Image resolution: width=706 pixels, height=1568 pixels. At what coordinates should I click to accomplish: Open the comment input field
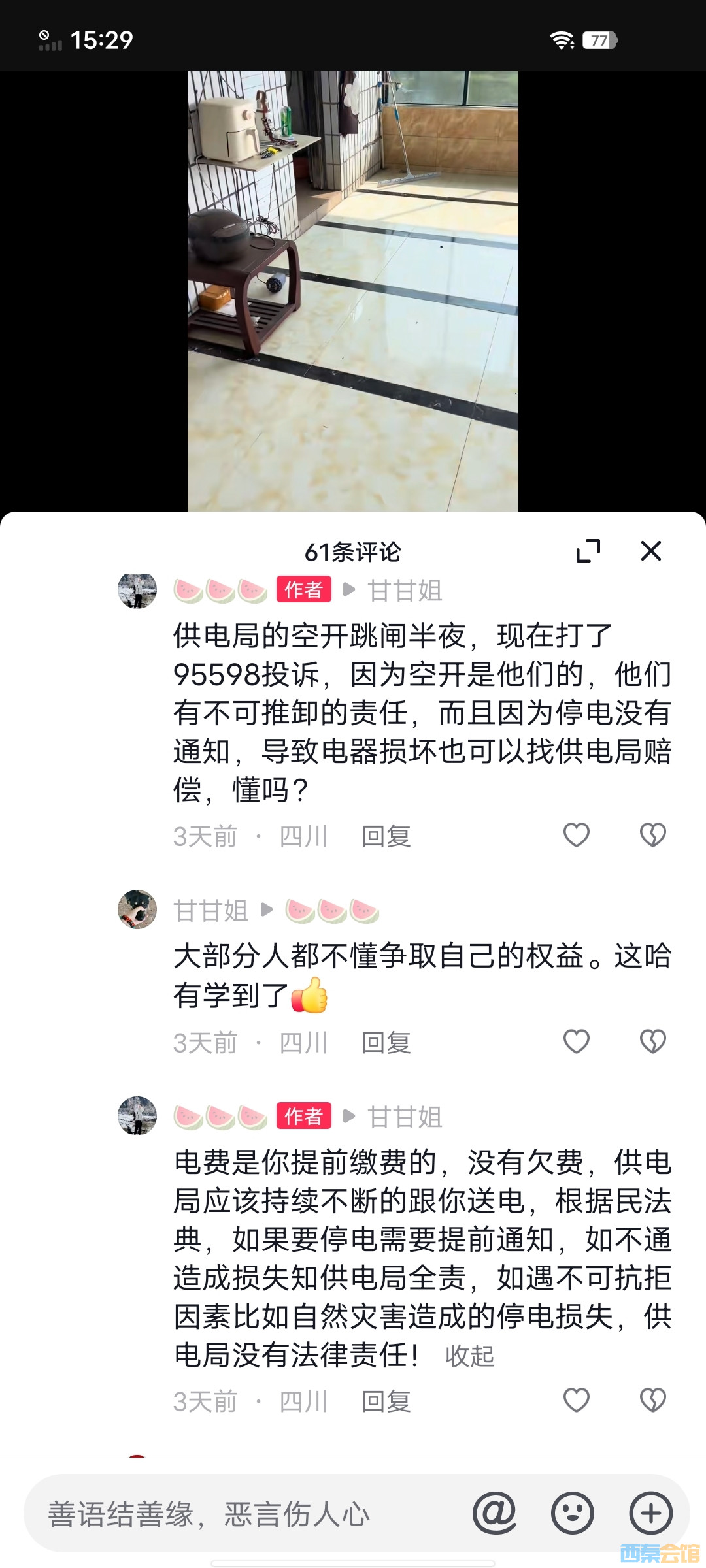pyautogui.click(x=242, y=1514)
